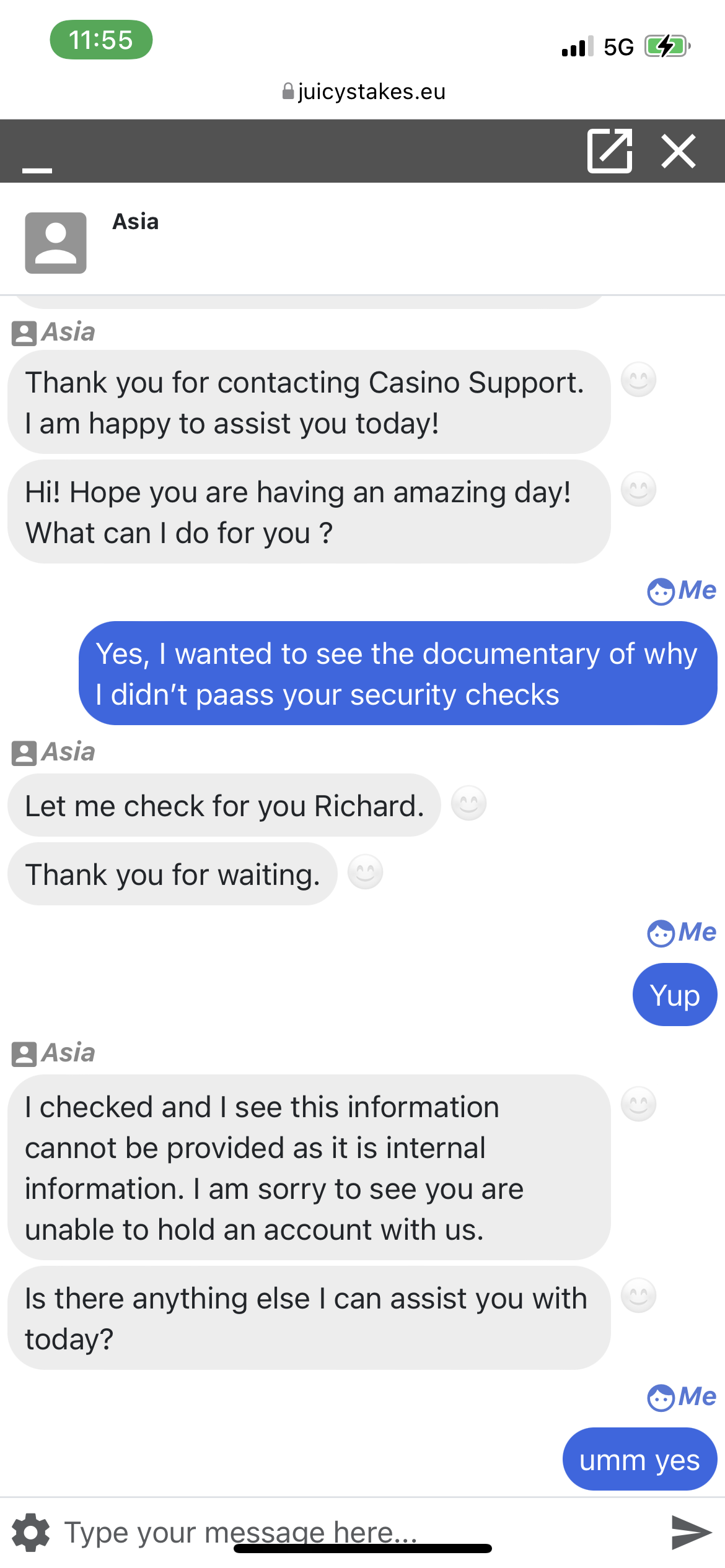Viewport: 725px width, 1568px height.
Task: Minimize the chat window
Action: click(x=37, y=169)
